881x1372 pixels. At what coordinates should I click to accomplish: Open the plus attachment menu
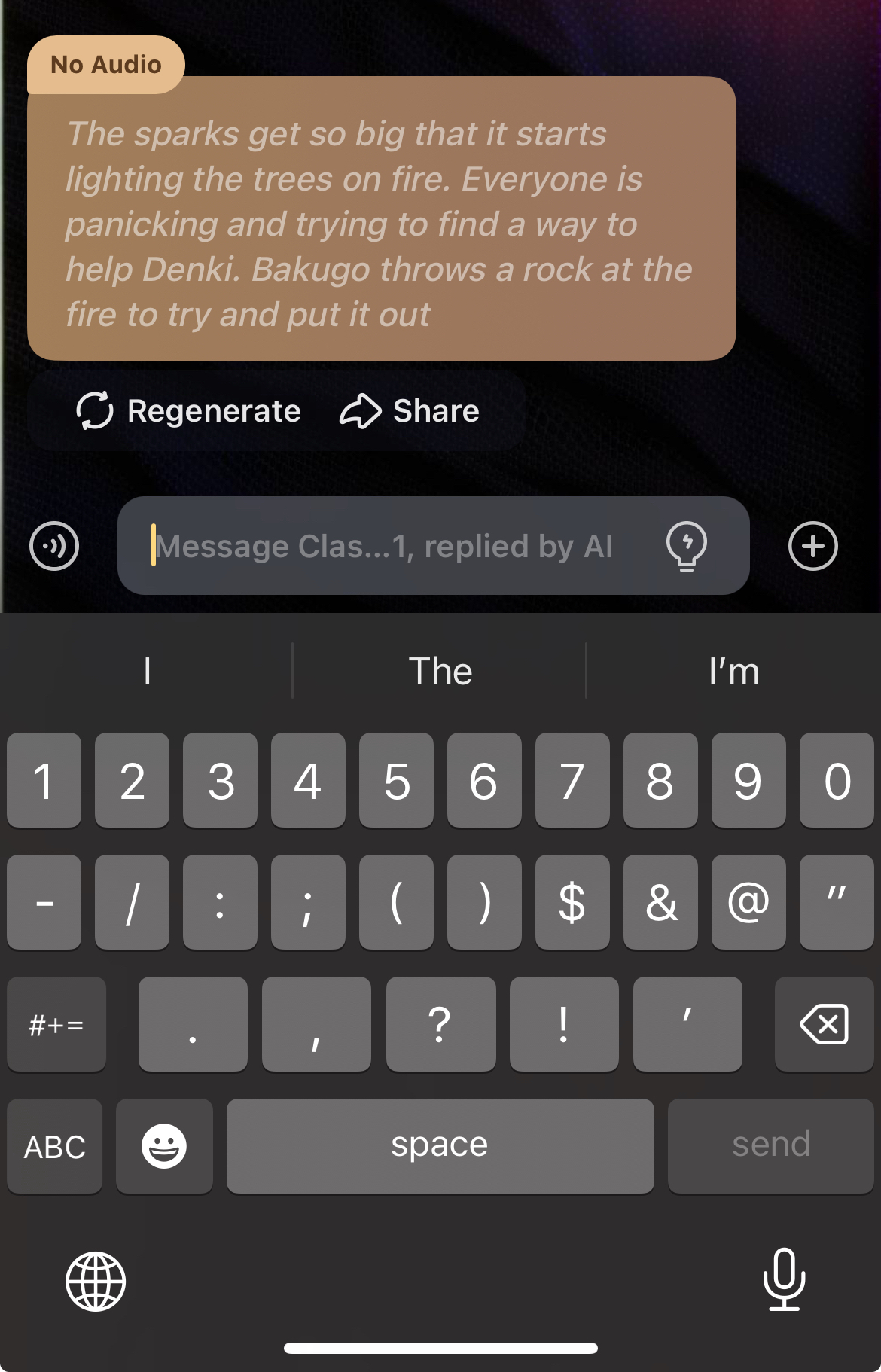812,546
